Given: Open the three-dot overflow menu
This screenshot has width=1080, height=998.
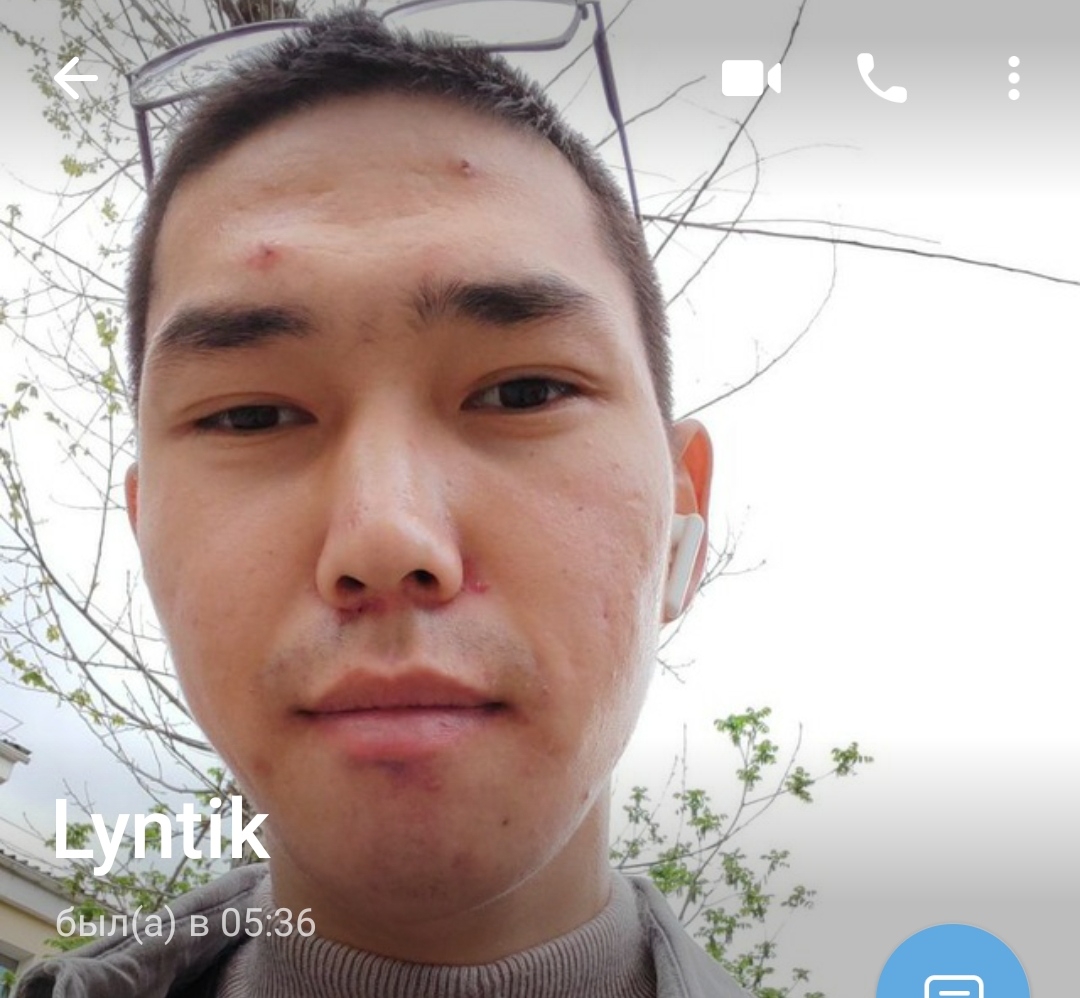Looking at the screenshot, I should click(x=1013, y=79).
